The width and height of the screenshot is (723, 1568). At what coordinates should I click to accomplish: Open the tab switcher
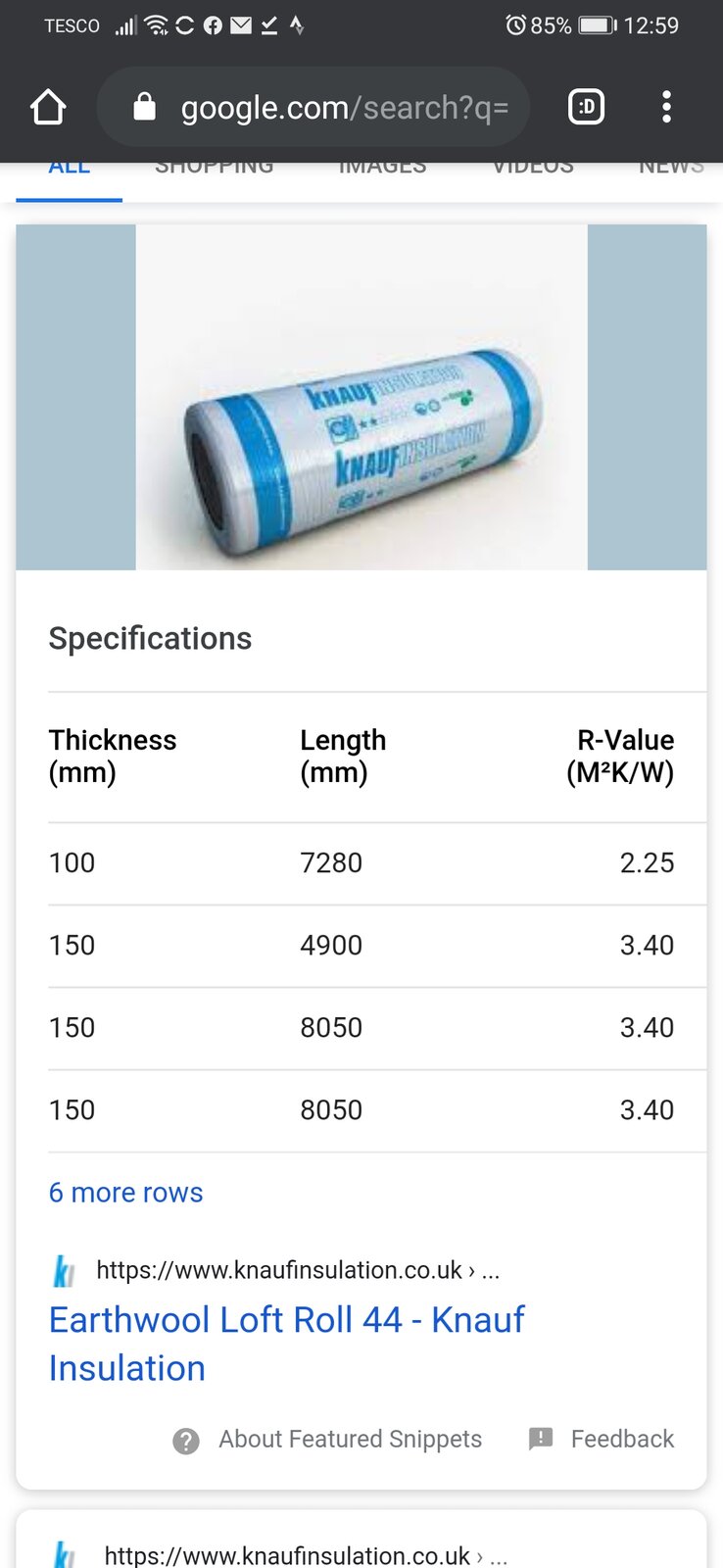[586, 107]
